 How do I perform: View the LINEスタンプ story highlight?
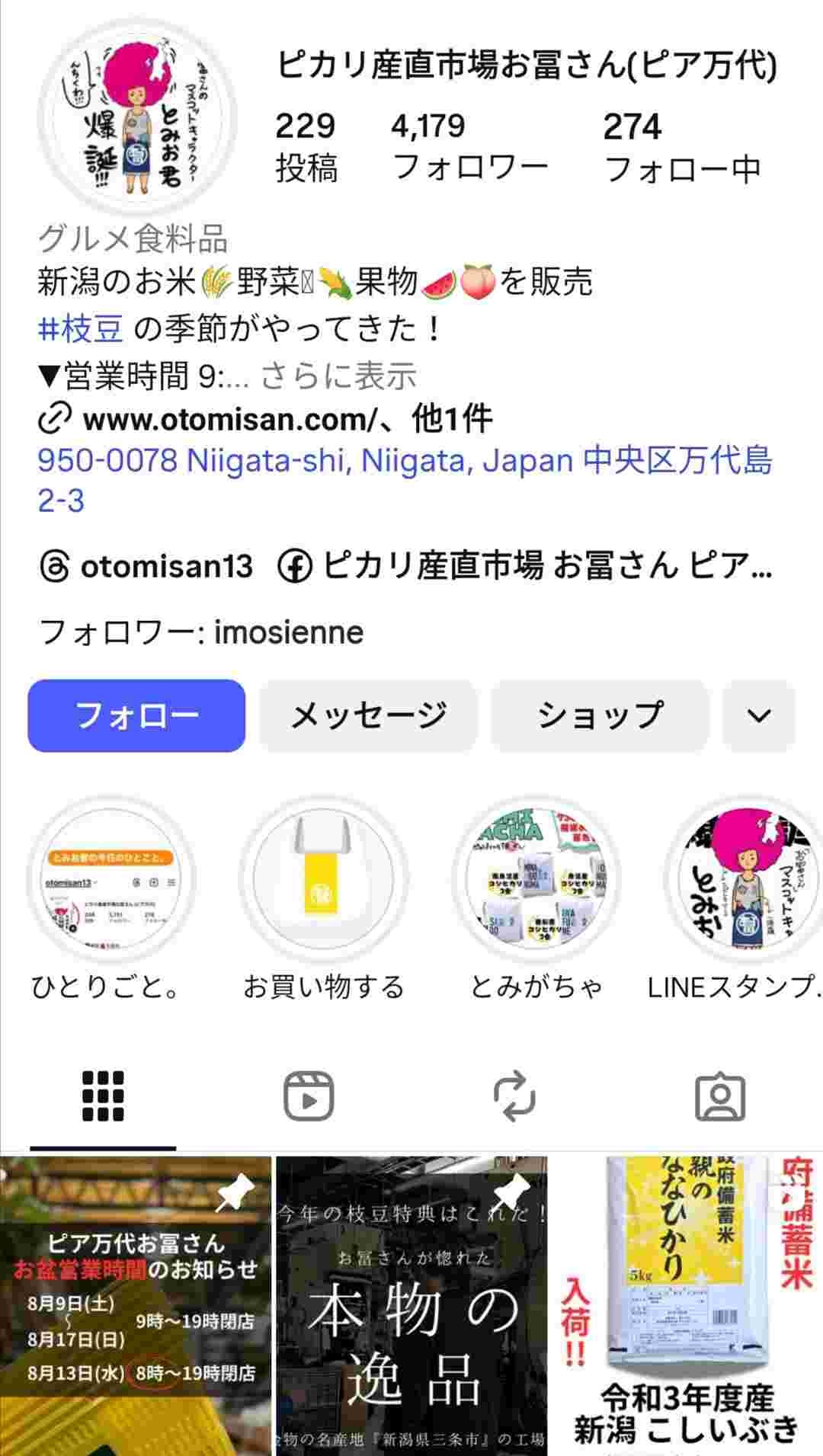coord(743,882)
